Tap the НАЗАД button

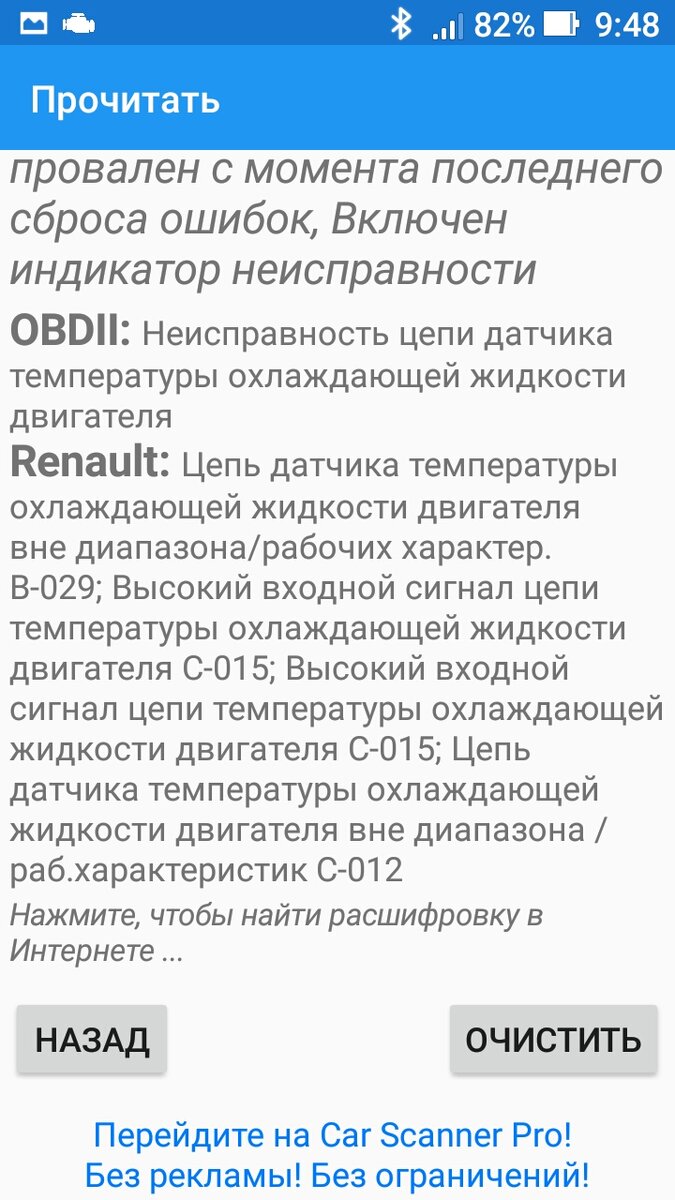point(92,1040)
